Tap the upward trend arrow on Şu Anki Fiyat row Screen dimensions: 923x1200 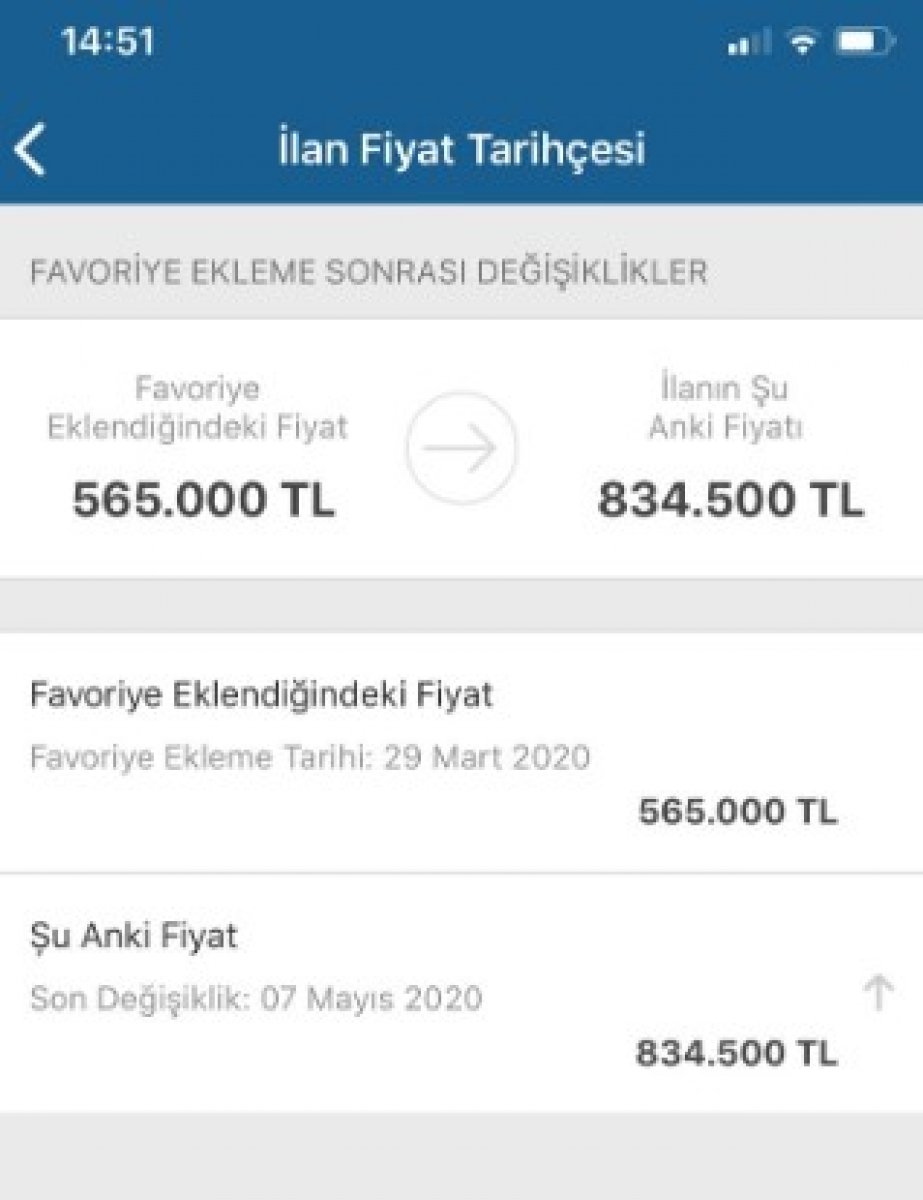click(x=877, y=991)
